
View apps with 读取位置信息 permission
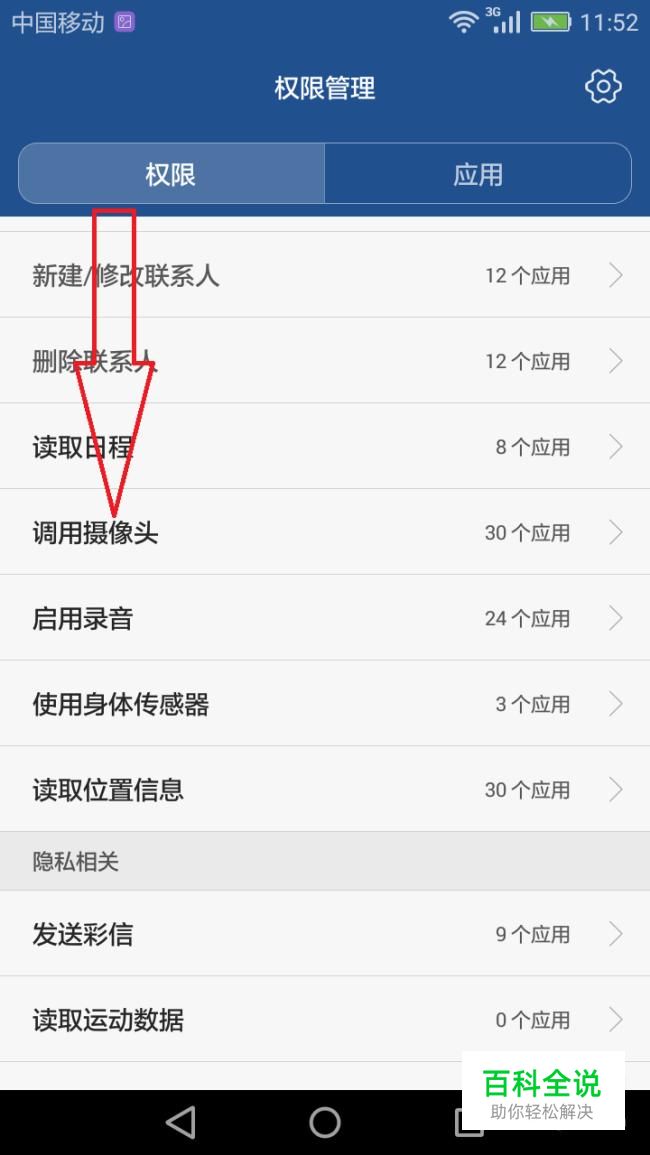[x=325, y=789]
